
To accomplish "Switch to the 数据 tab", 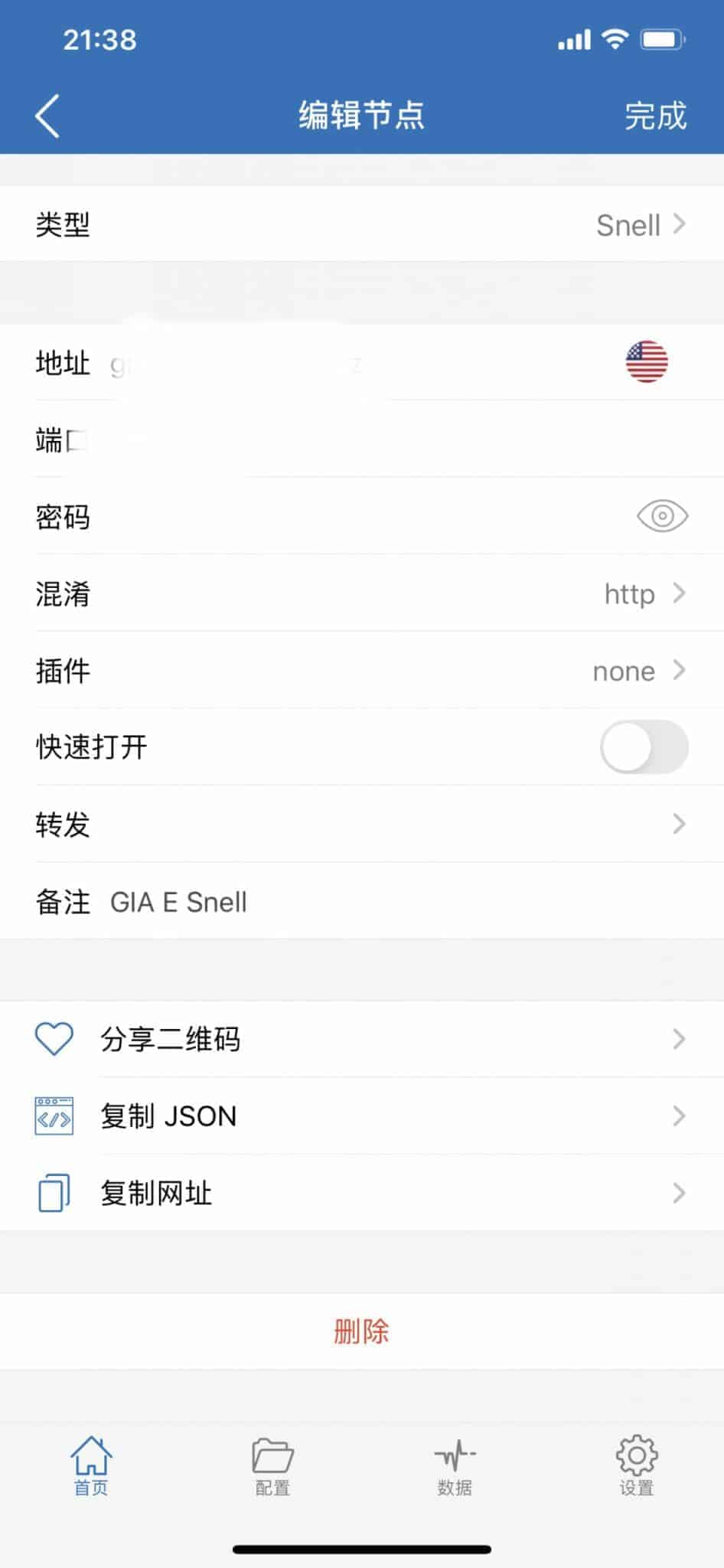I will click(455, 1465).
